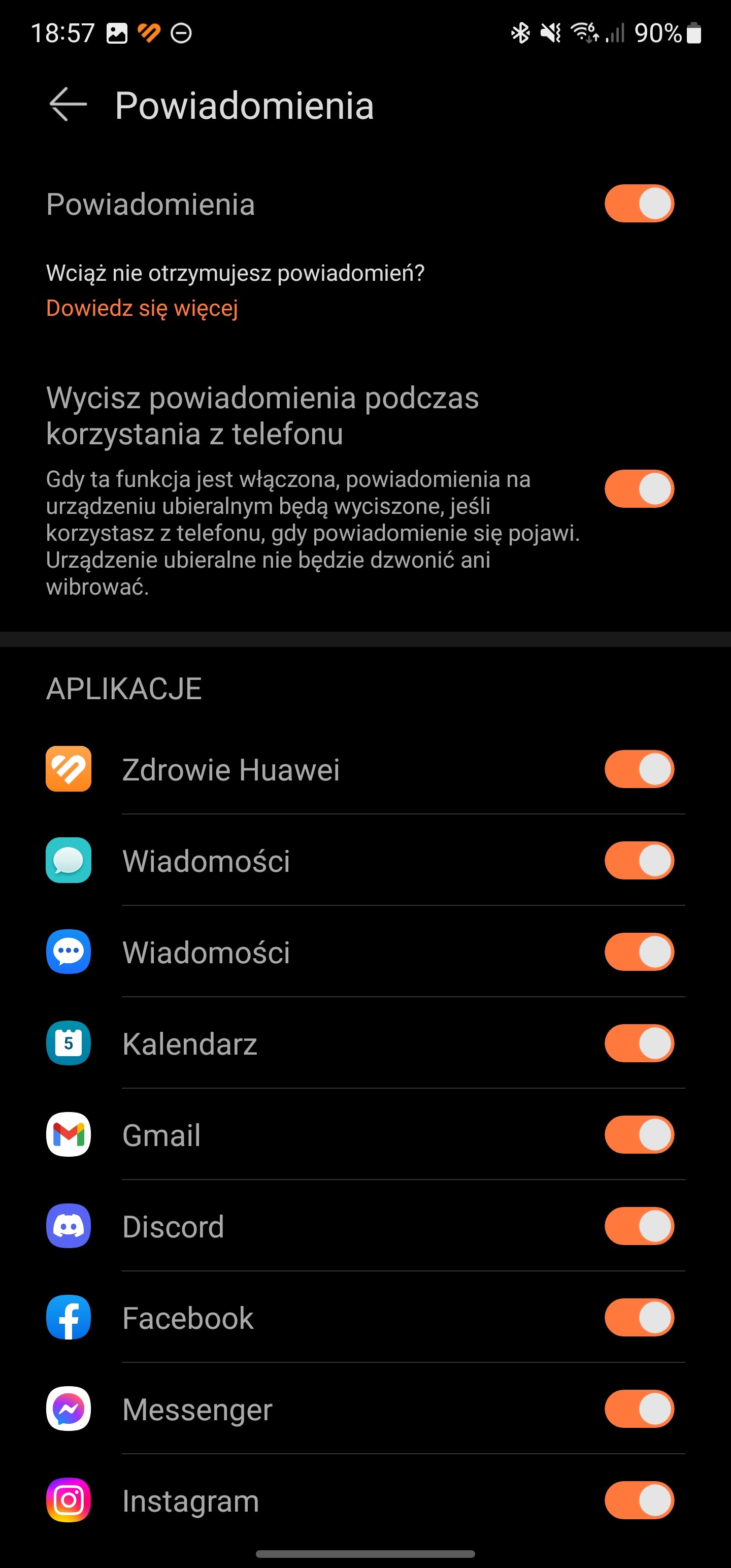Image resolution: width=731 pixels, height=1568 pixels.
Task: Toggle the Facebook notification switch
Action: pyautogui.click(x=639, y=1318)
